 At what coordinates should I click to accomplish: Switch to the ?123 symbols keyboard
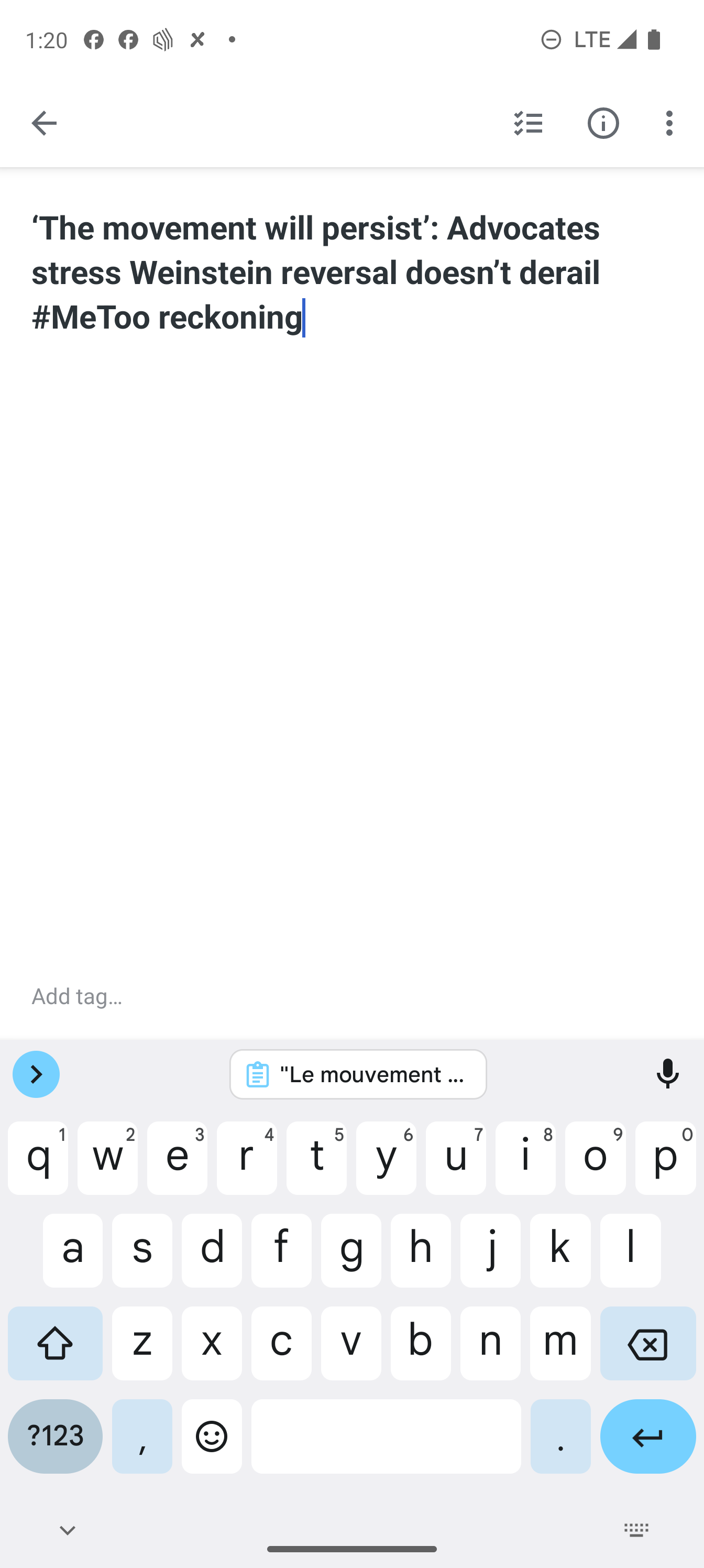point(56,1436)
